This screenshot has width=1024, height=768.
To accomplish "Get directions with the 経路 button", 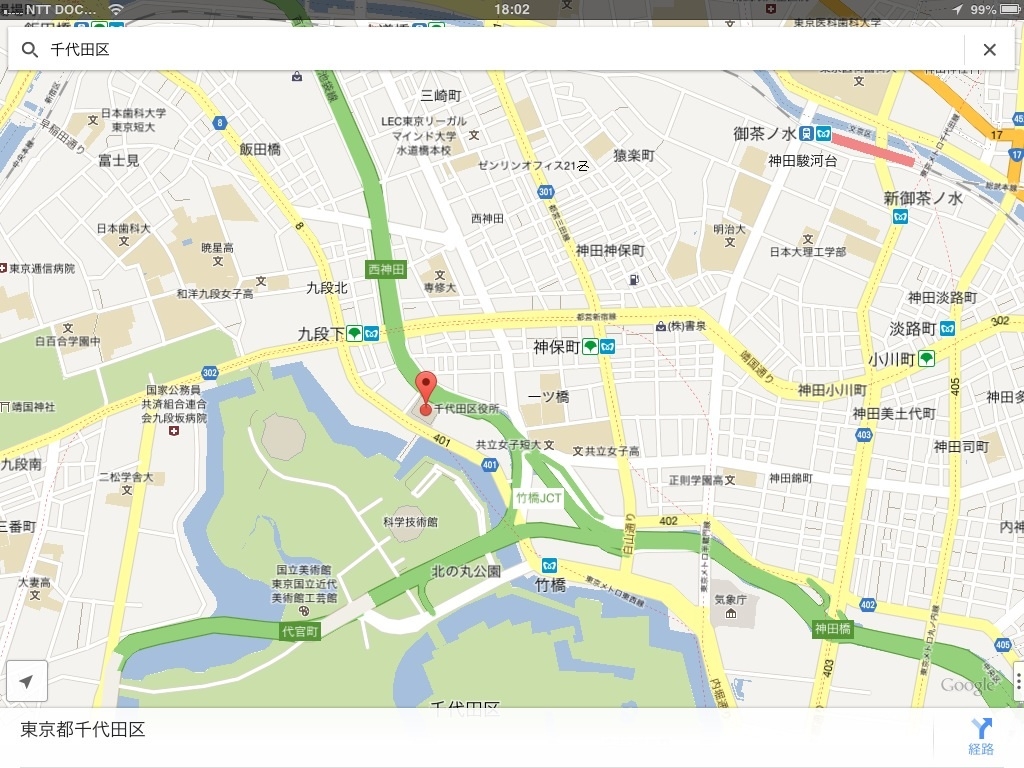I will click(980, 736).
